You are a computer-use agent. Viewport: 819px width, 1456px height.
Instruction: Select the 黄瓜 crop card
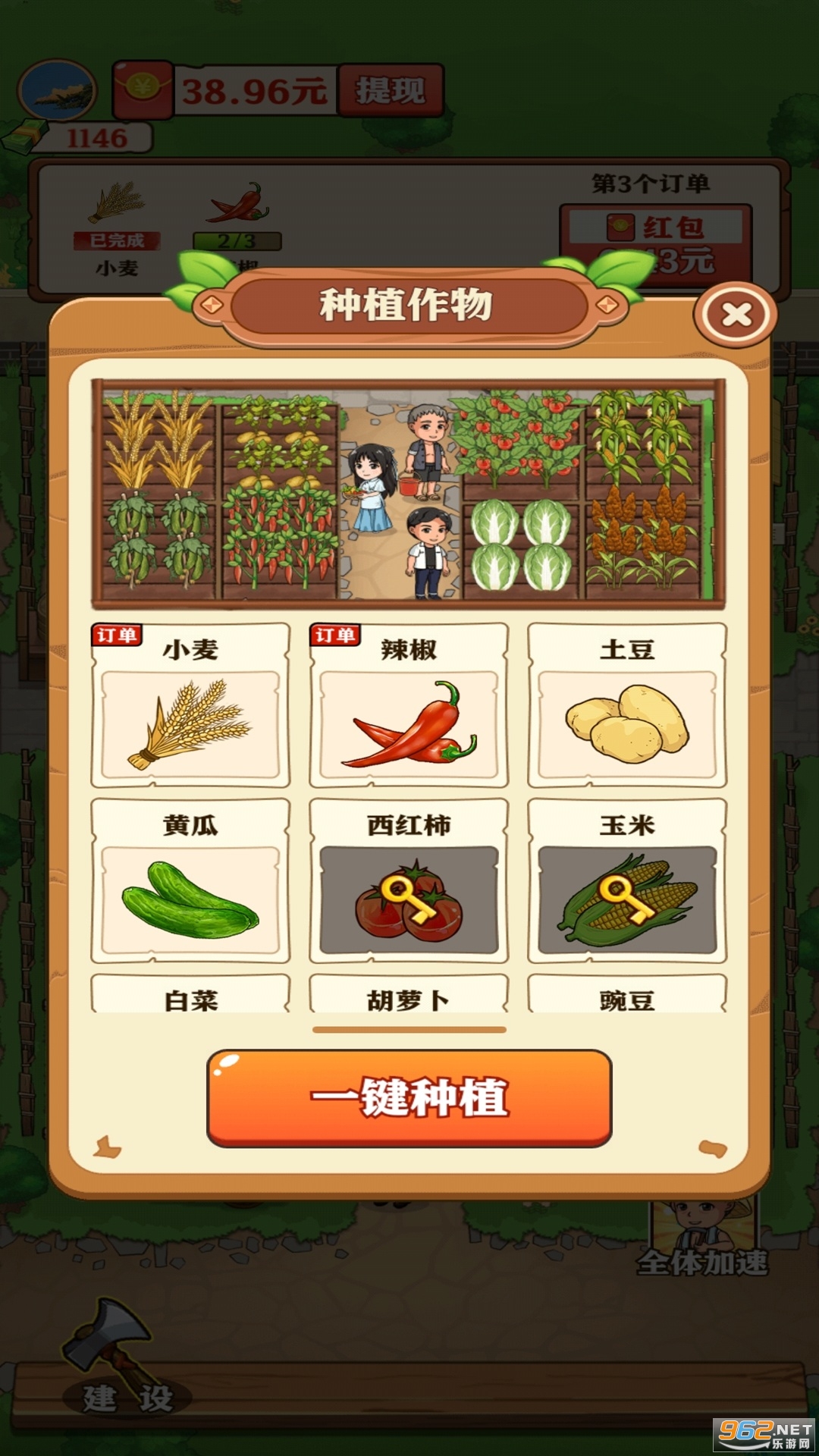pos(190,881)
